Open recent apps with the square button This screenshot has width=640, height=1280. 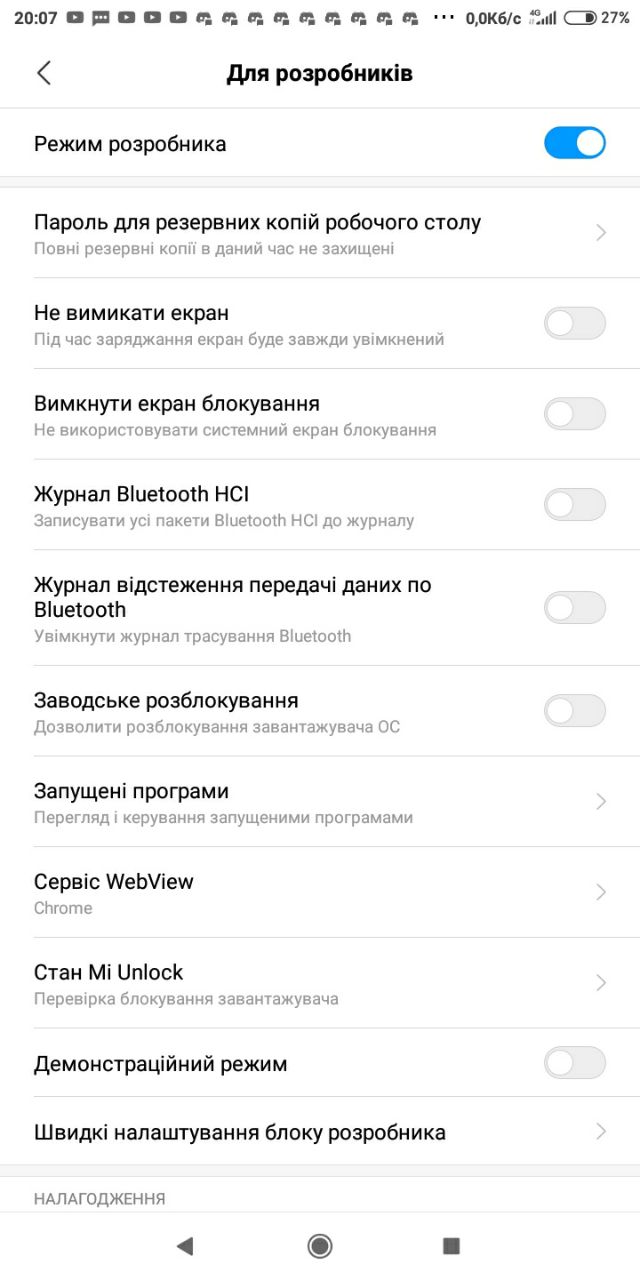451,1245
